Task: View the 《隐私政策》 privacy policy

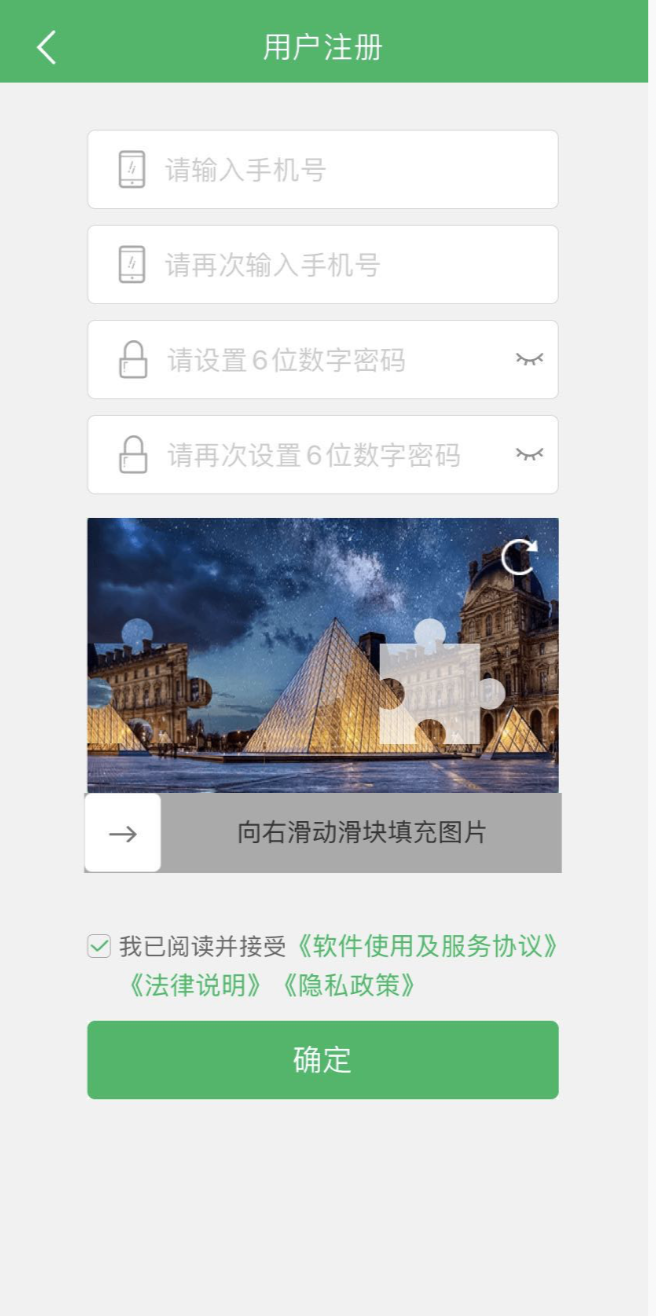Action: (347, 986)
